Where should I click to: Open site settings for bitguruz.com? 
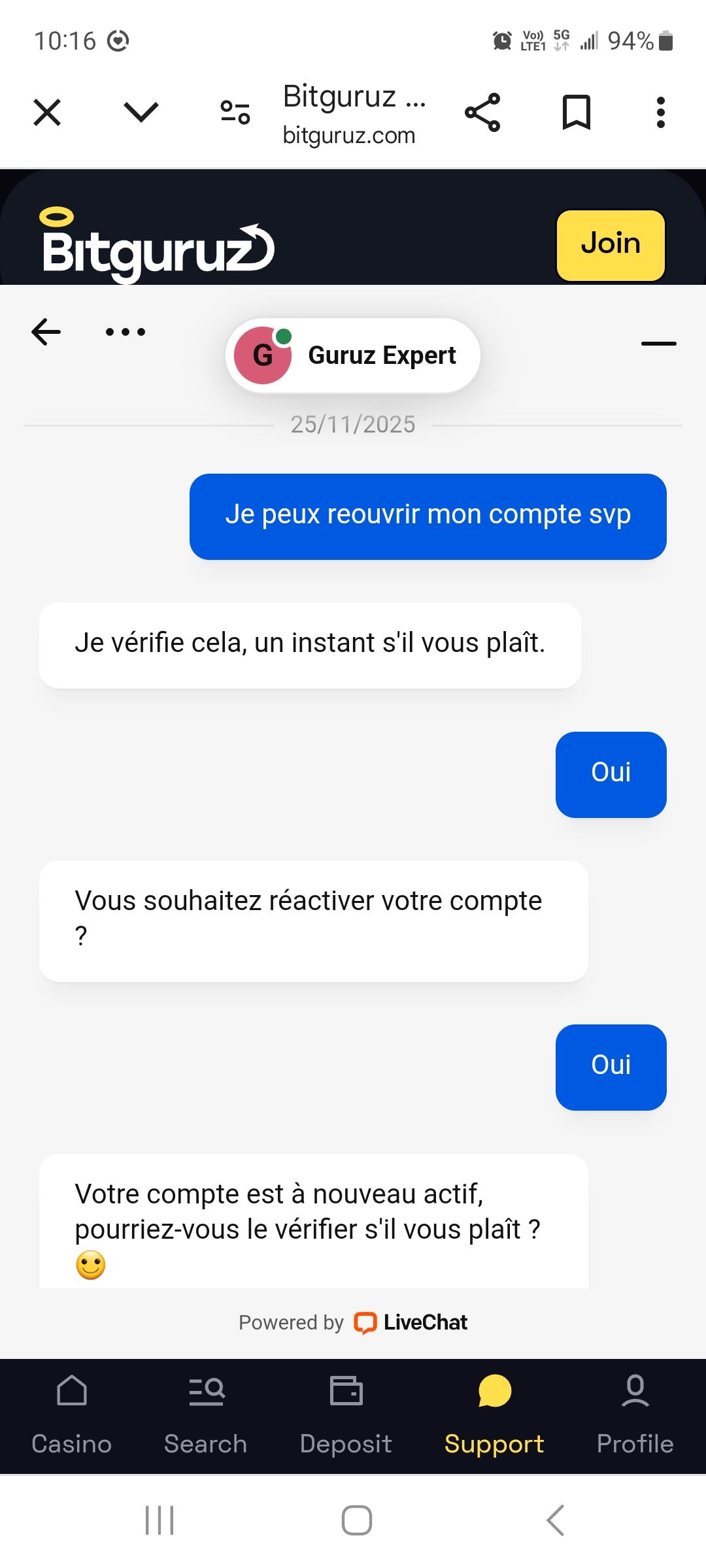point(235,112)
